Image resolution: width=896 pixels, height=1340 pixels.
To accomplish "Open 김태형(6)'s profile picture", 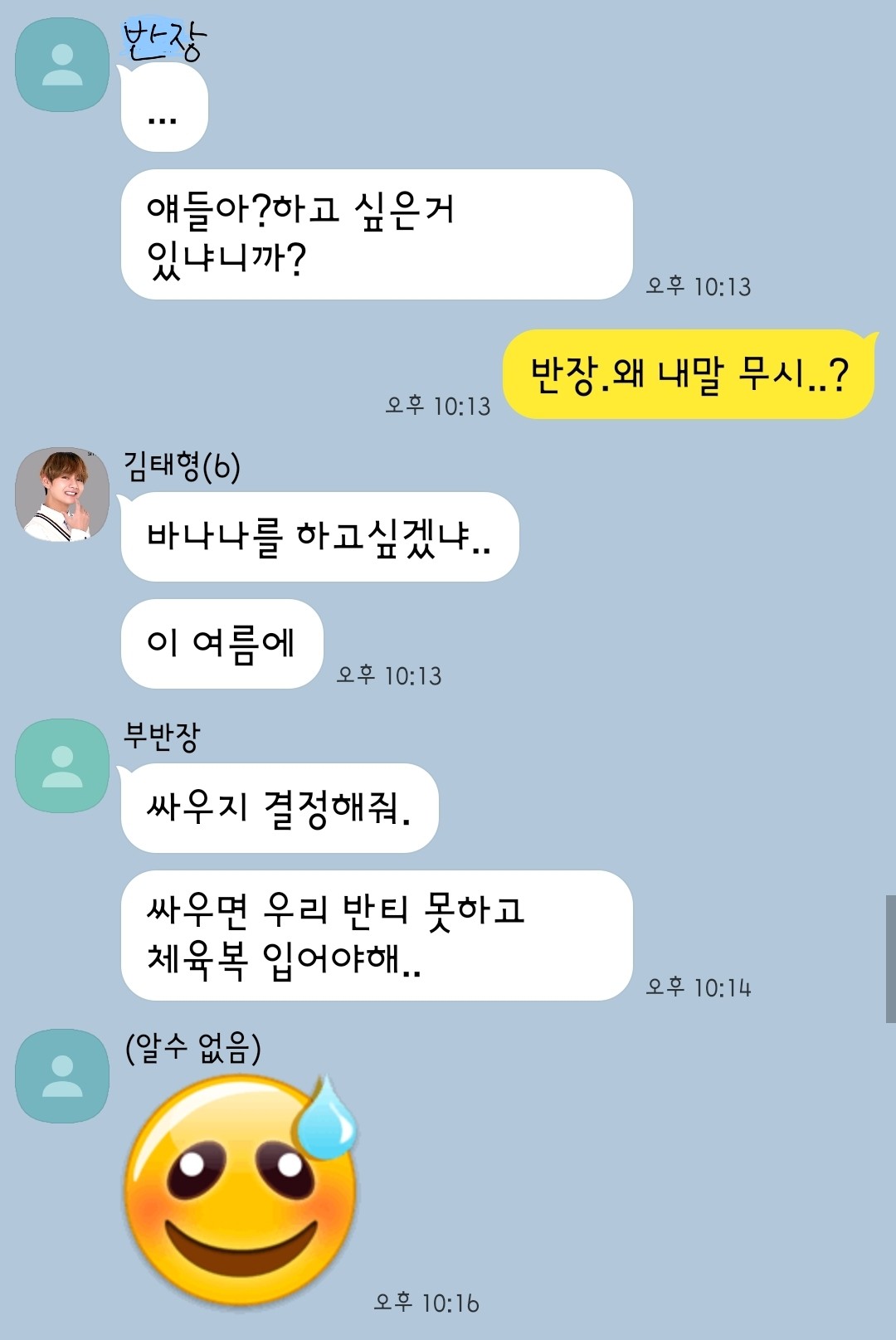I will [x=62, y=495].
